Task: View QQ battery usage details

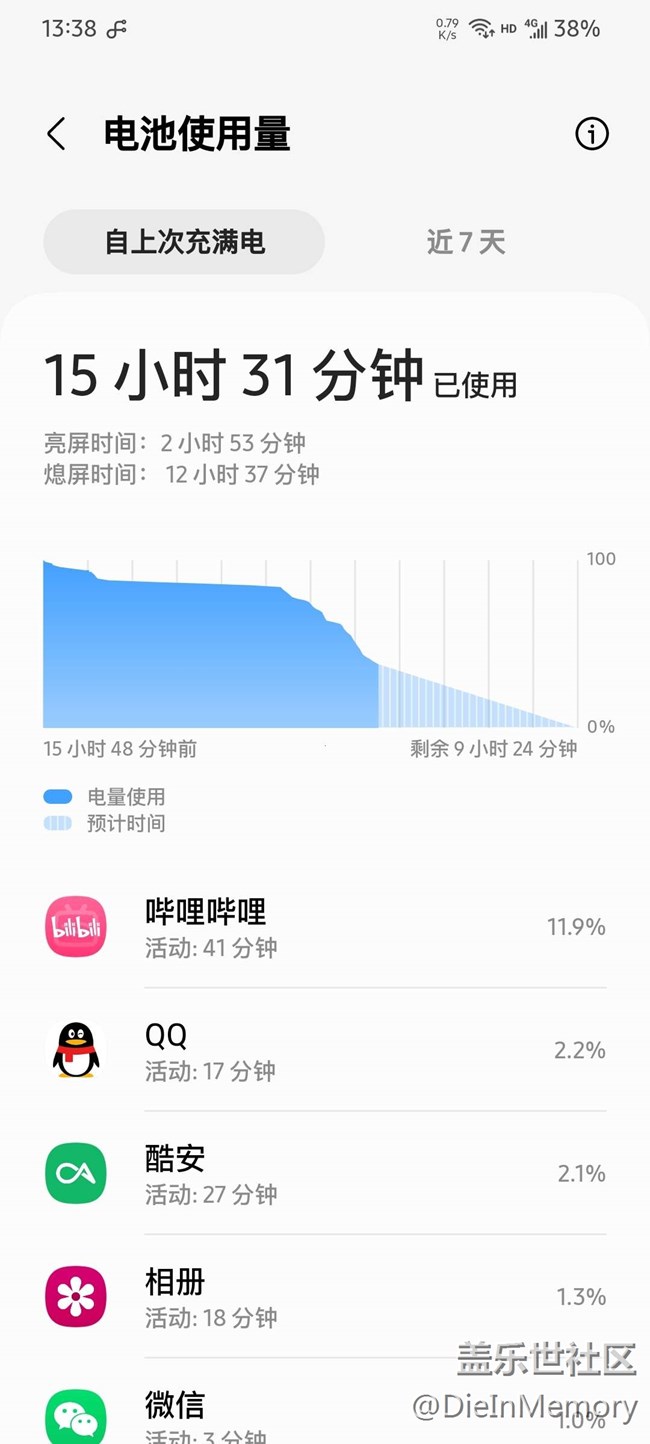Action: click(x=325, y=1051)
